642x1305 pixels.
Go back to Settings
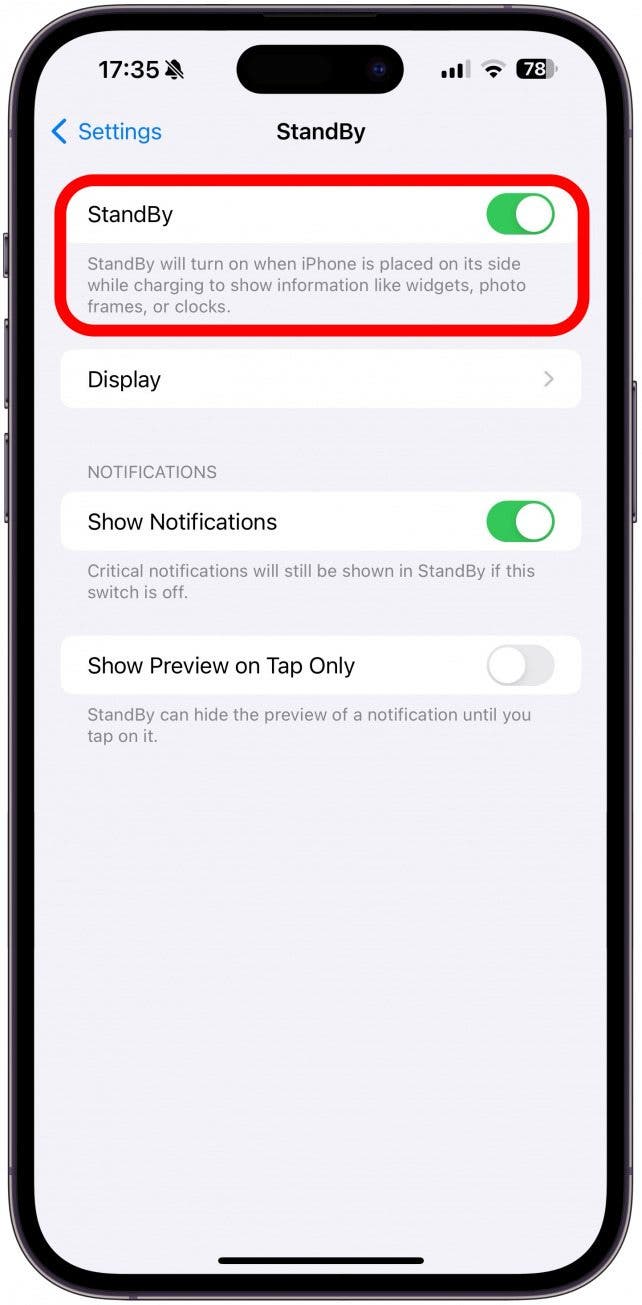(x=106, y=132)
